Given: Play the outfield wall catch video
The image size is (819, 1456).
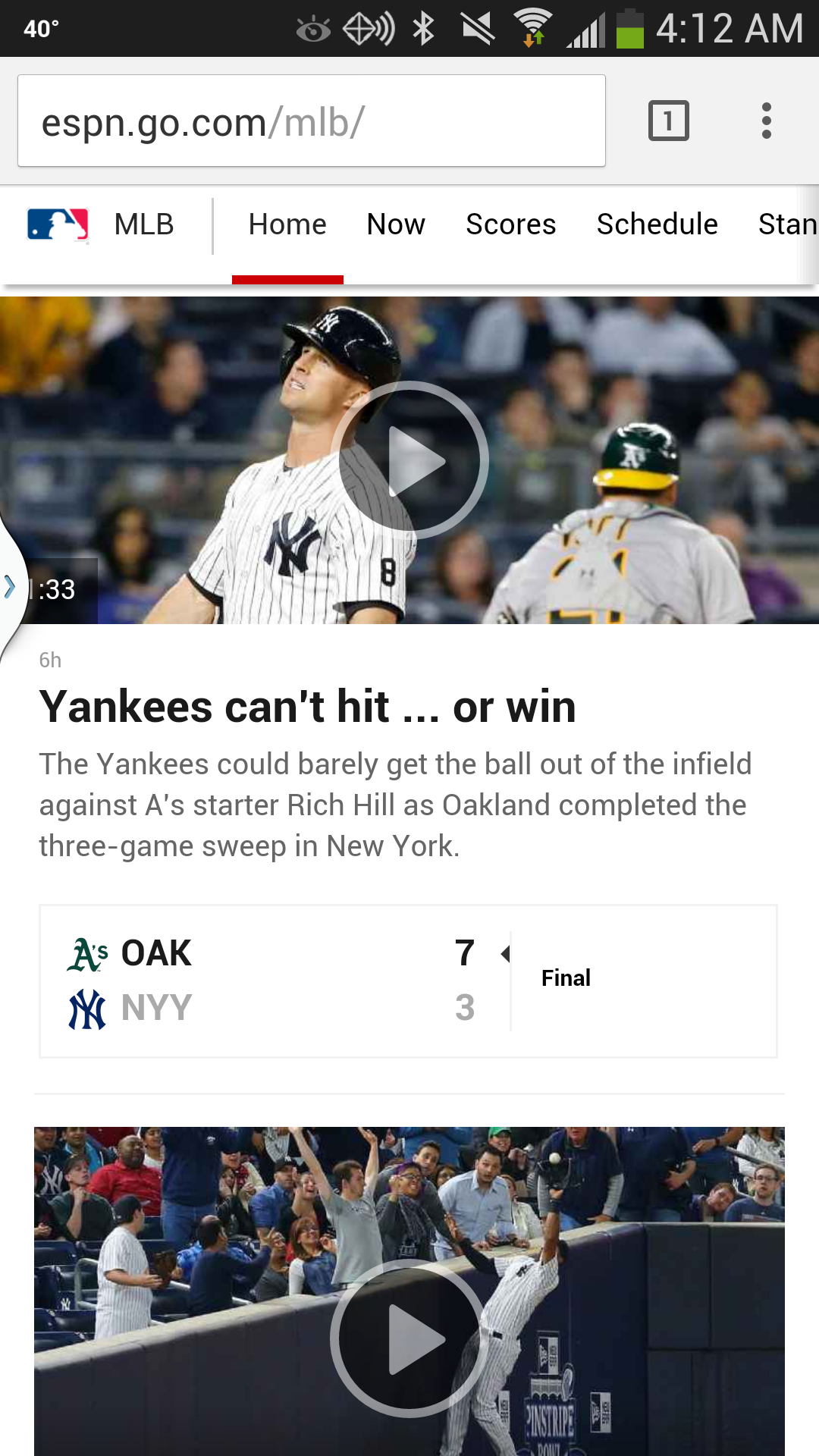Looking at the screenshot, I should tap(409, 1338).
